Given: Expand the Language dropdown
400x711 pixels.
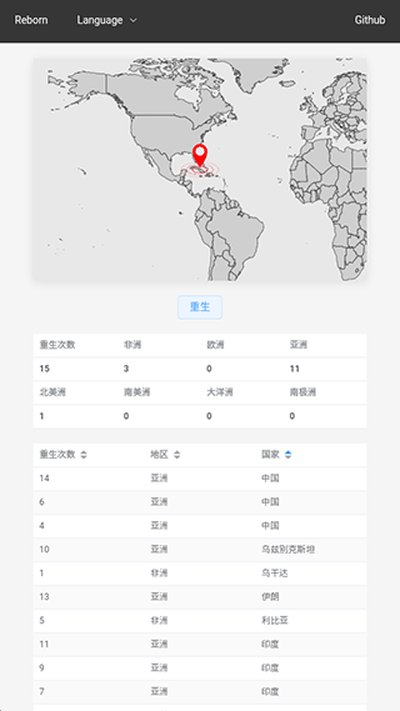Looking at the screenshot, I should tap(107, 20).
